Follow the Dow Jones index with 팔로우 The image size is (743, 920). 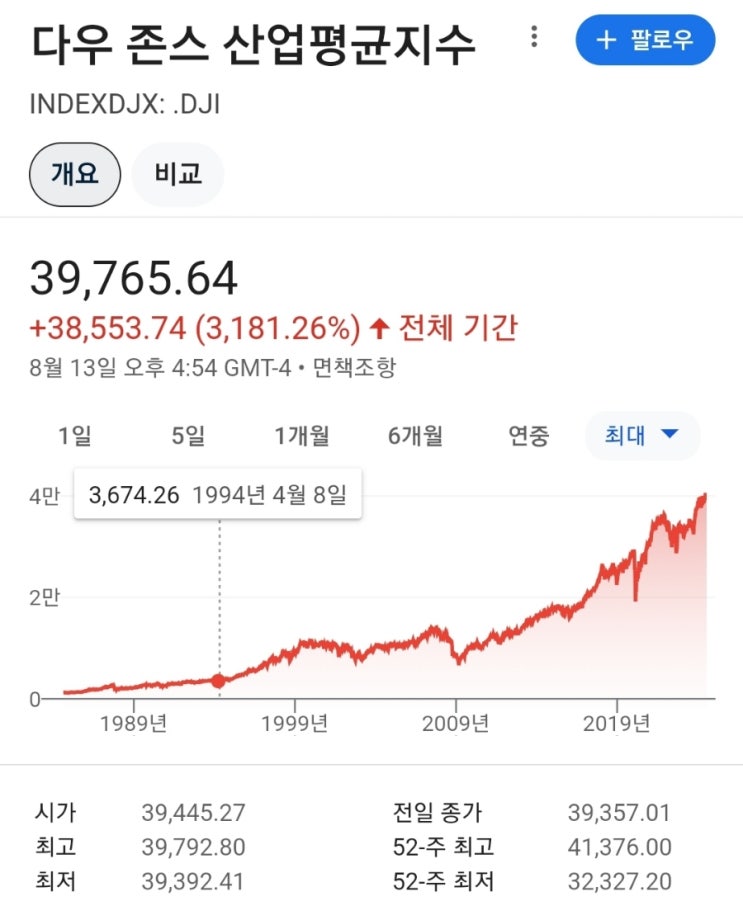tap(645, 40)
